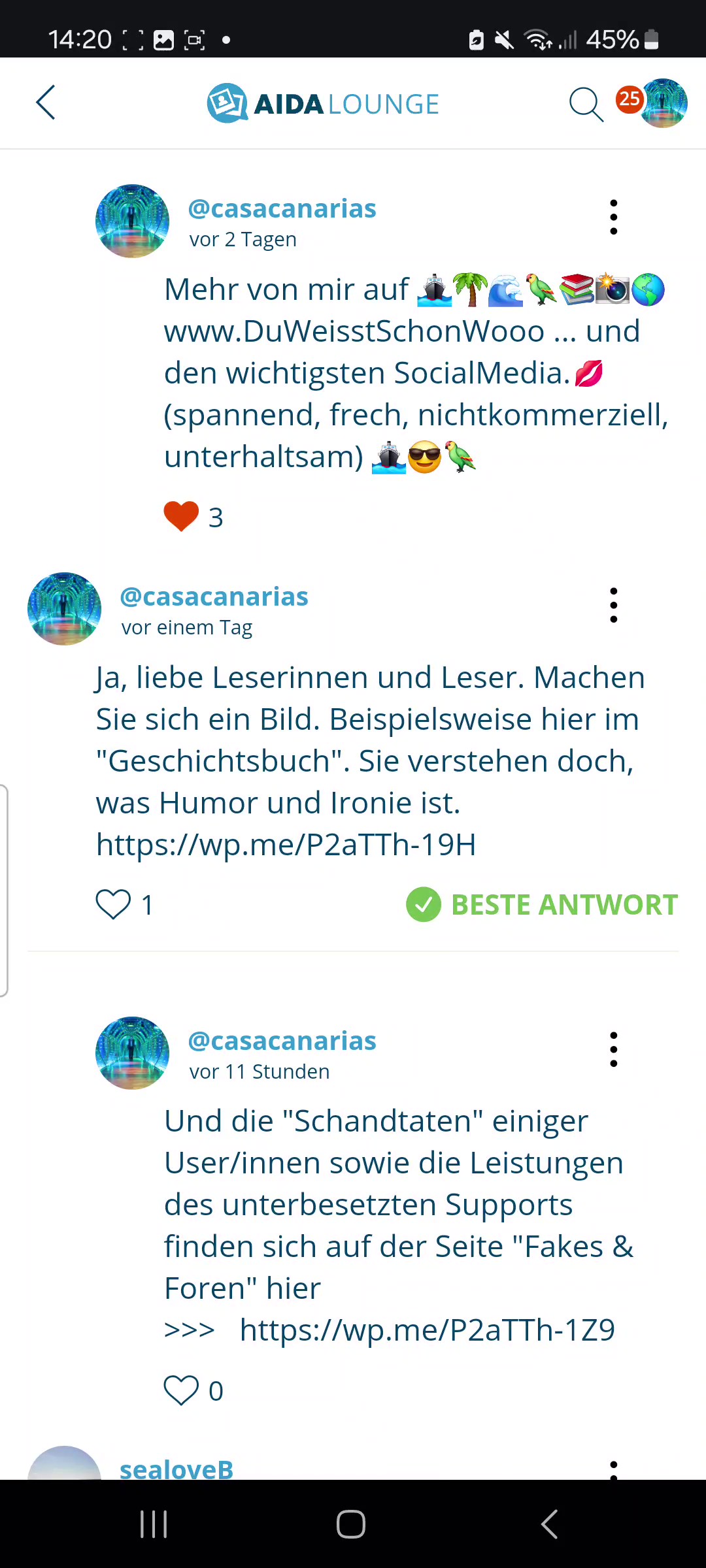Open @casacanarias name on the 'vor 11 Stunden' comment
Image resolution: width=706 pixels, height=1568 pixels.
click(x=282, y=1041)
